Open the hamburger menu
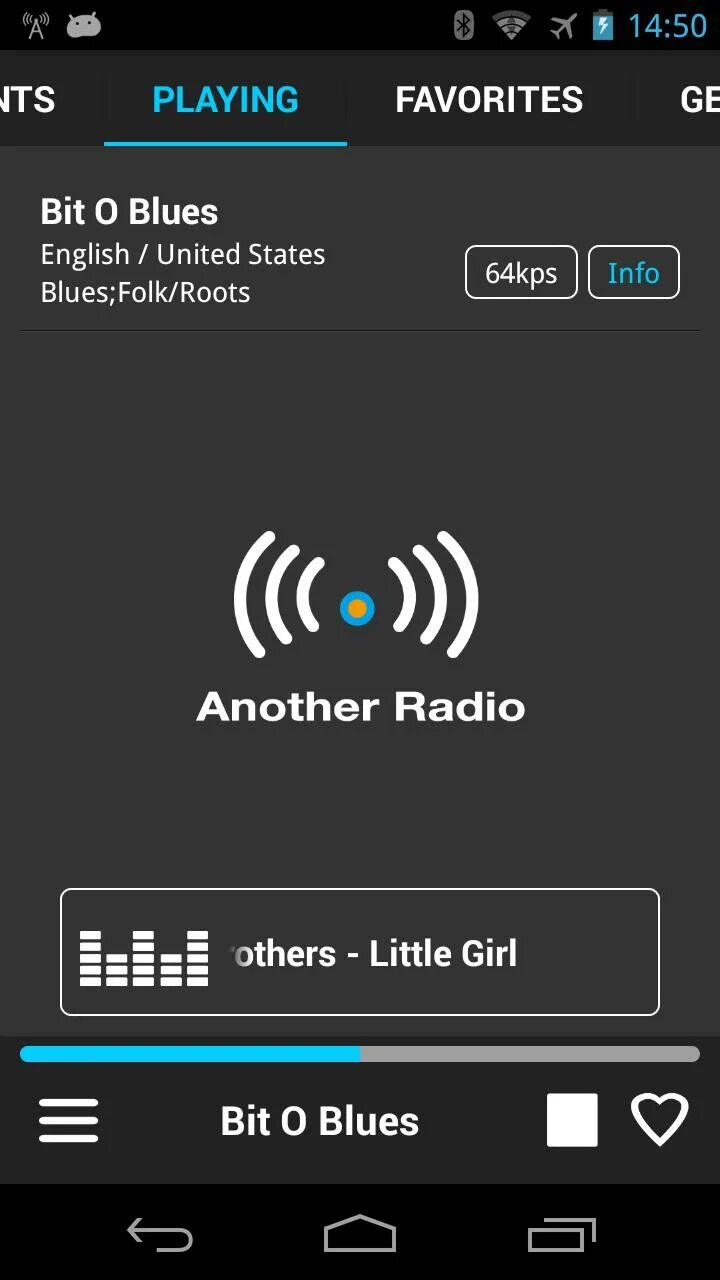This screenshot has width=720, height=1280. [x=69, y=1120]
